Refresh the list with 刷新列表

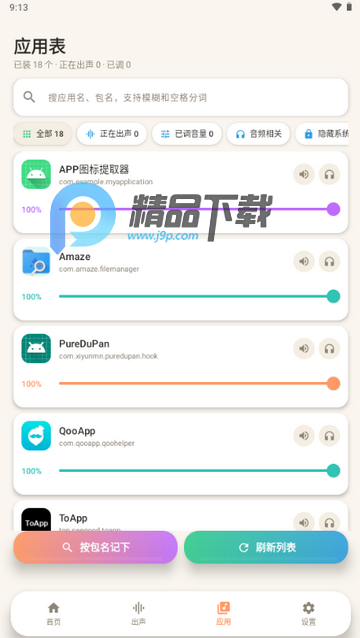click(x=266, y=547)
